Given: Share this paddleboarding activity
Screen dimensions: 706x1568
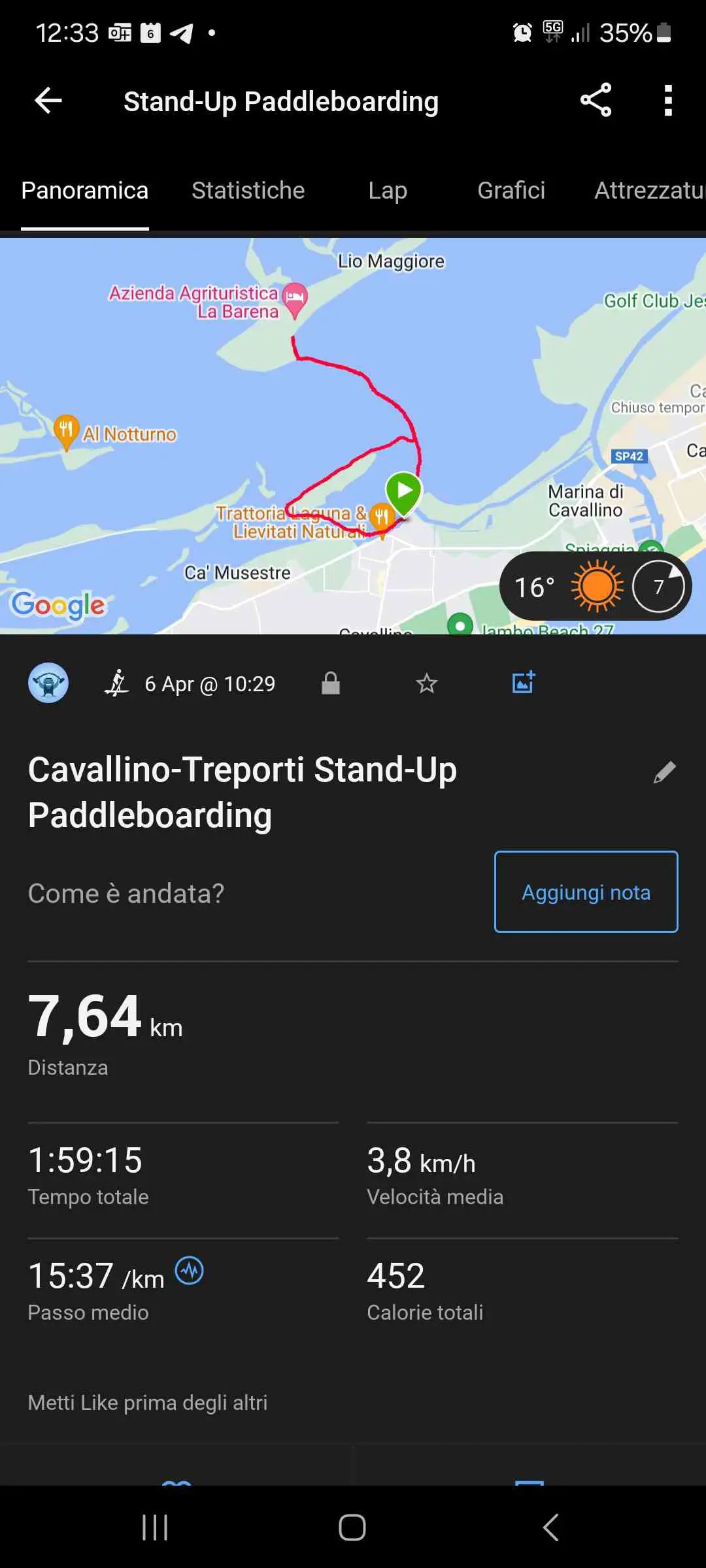Looking at the screenshot, I should tap(596, 101).
